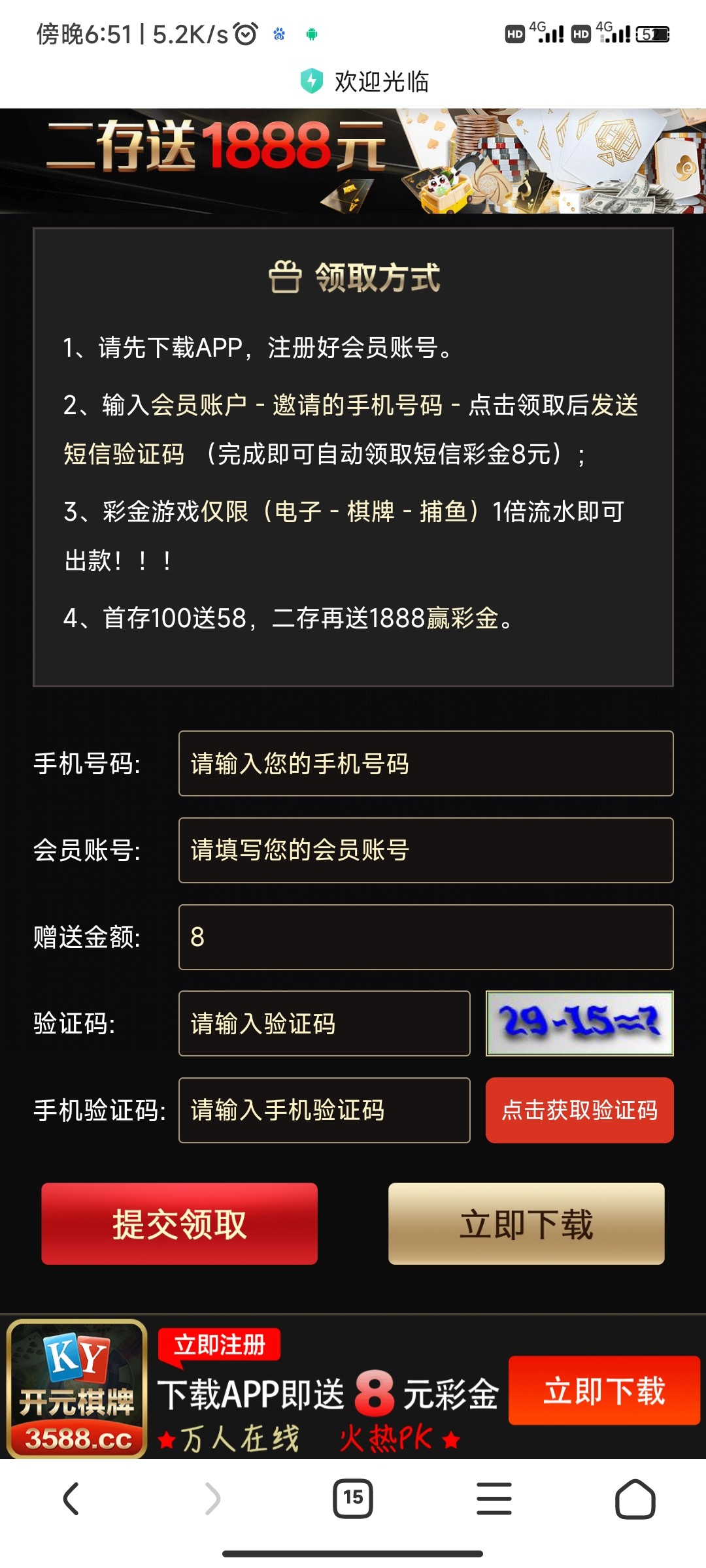Refresh the 29-15 captcha image

[579, 1023]
